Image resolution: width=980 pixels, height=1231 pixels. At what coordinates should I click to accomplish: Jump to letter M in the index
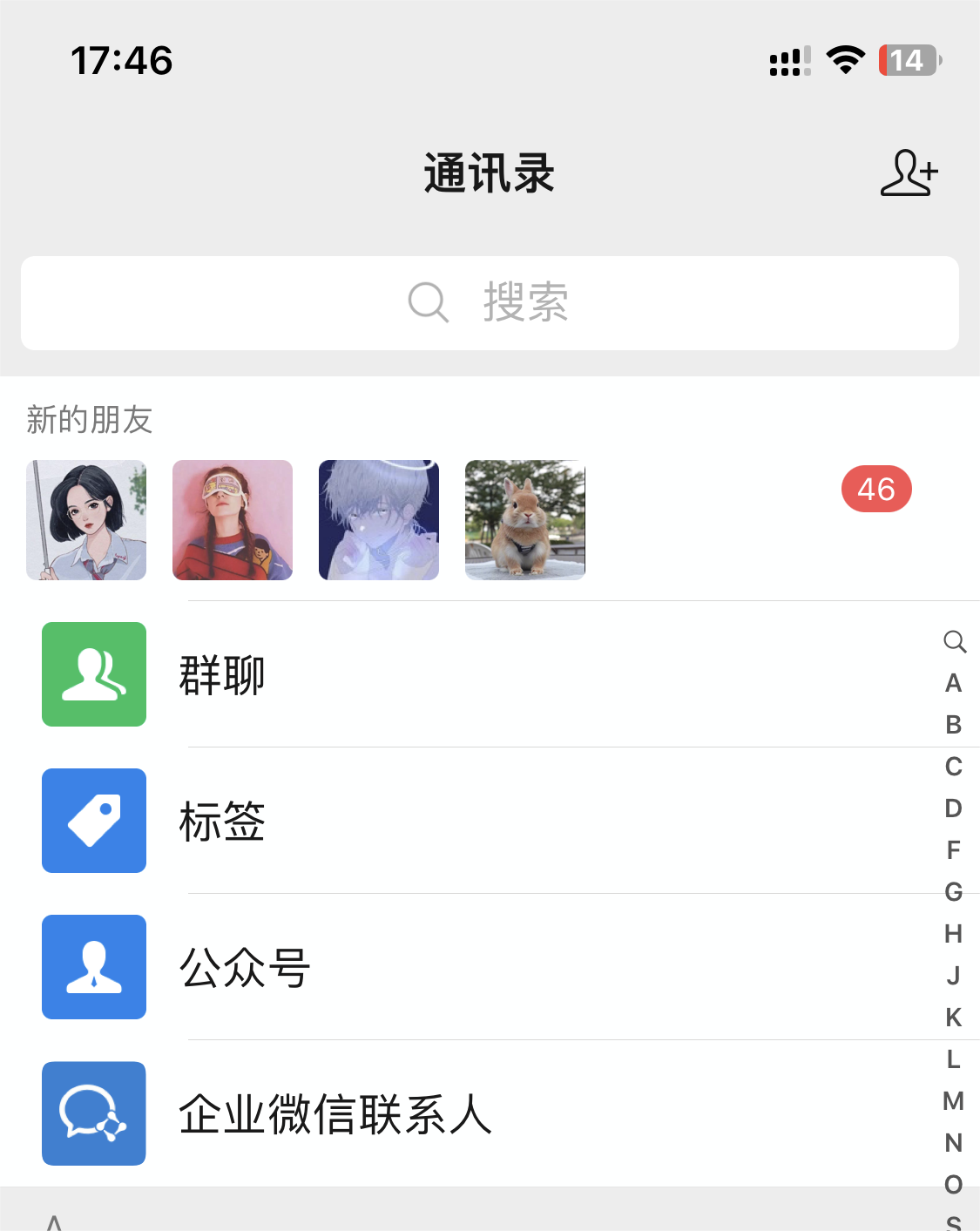click(954, 1101)
